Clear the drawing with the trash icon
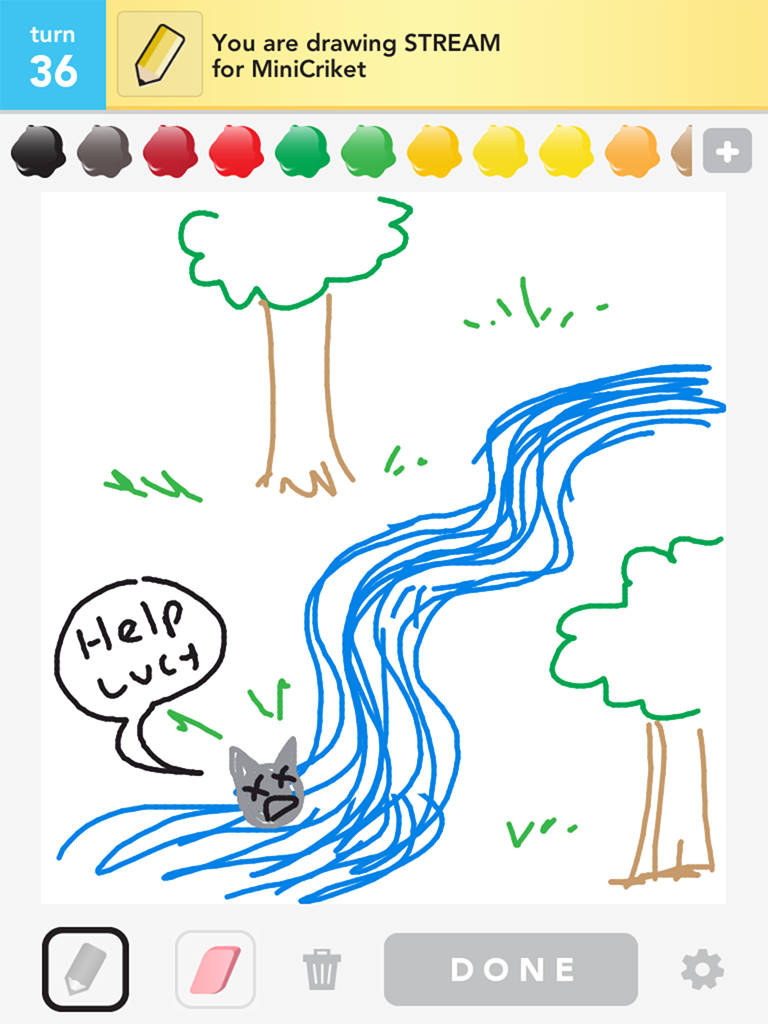Image resolution: width=768 pixels, height=1024 pixels. coord(322,969)
